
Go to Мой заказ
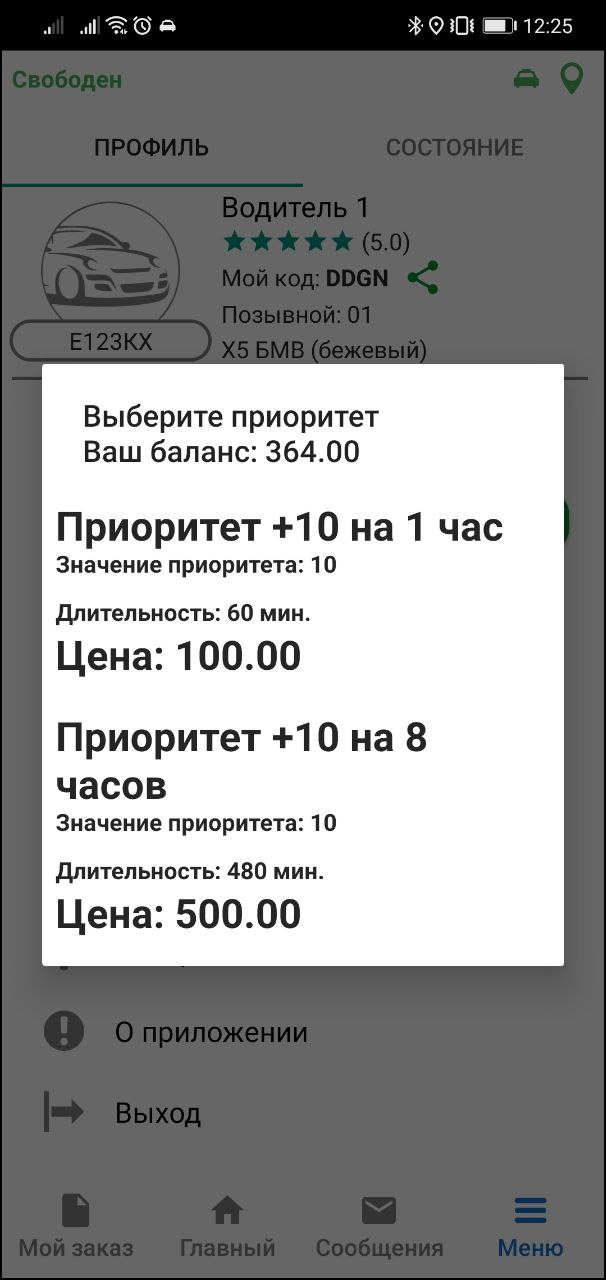click(x=76, y=1227)
